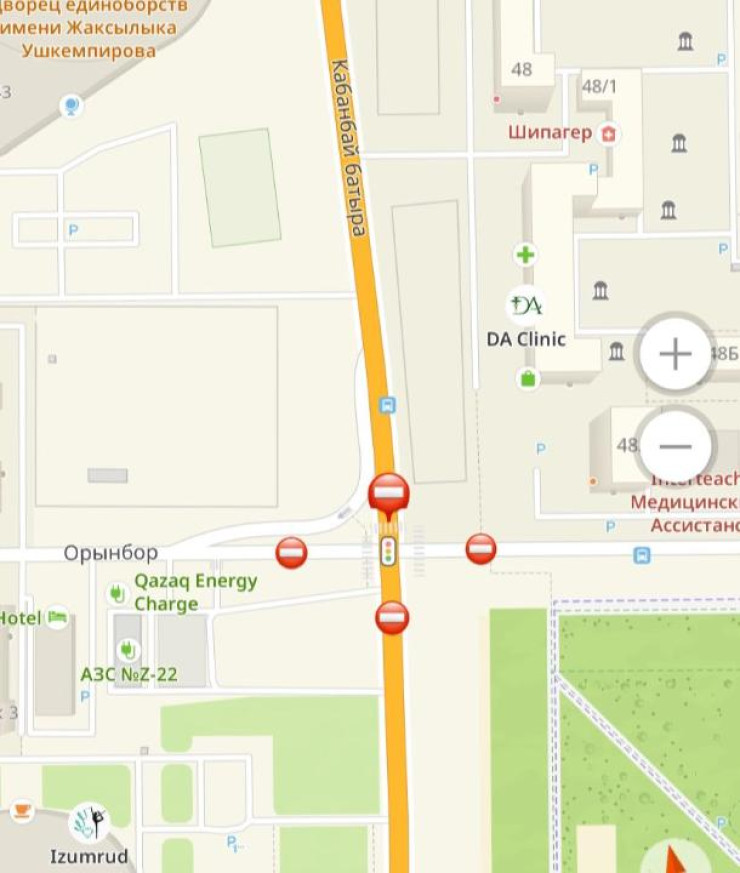Zoom in with the plus button
The width and height of the screenshot is (740, 873).
676,354
